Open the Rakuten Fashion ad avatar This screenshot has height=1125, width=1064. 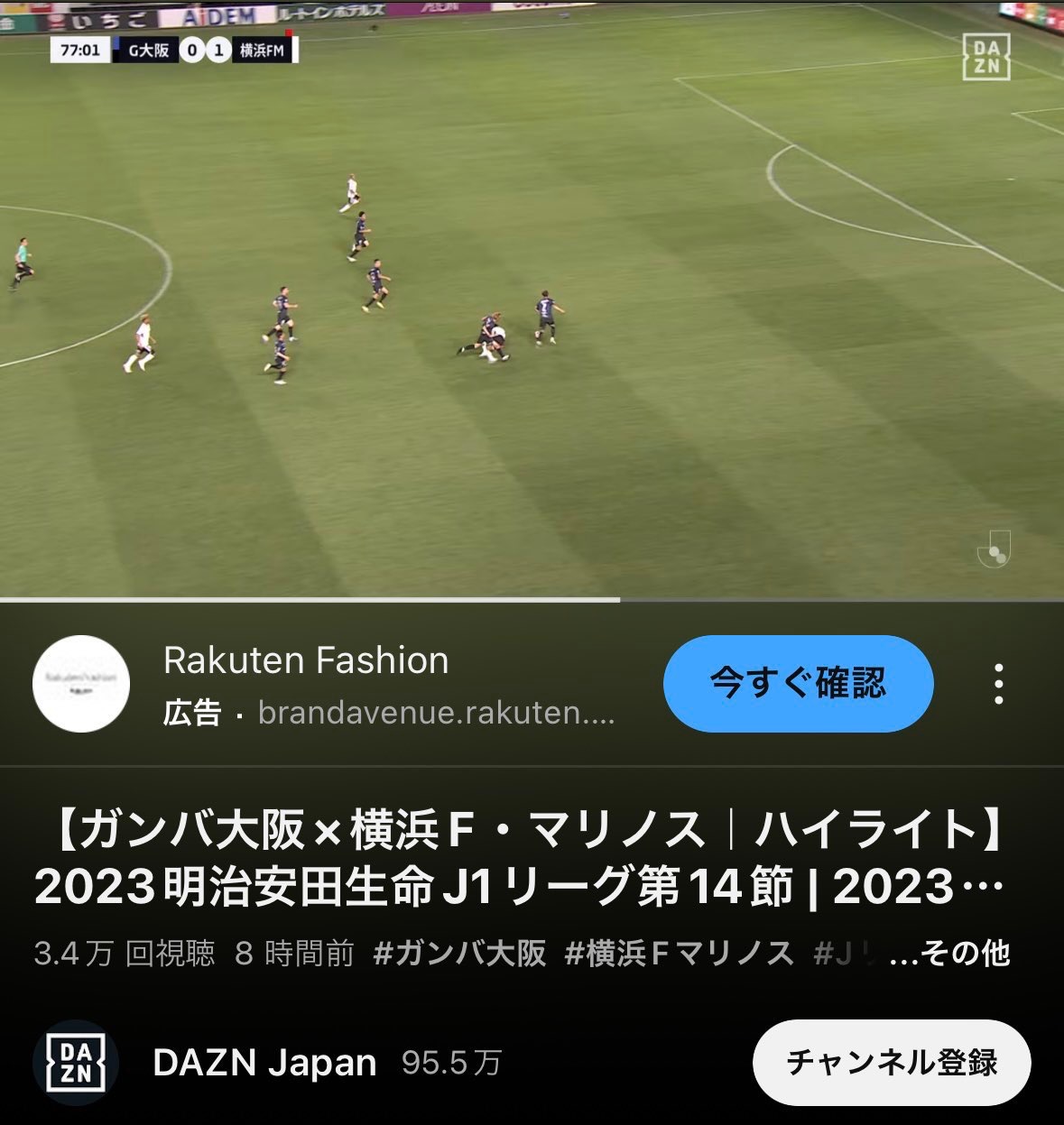(81, 684)
